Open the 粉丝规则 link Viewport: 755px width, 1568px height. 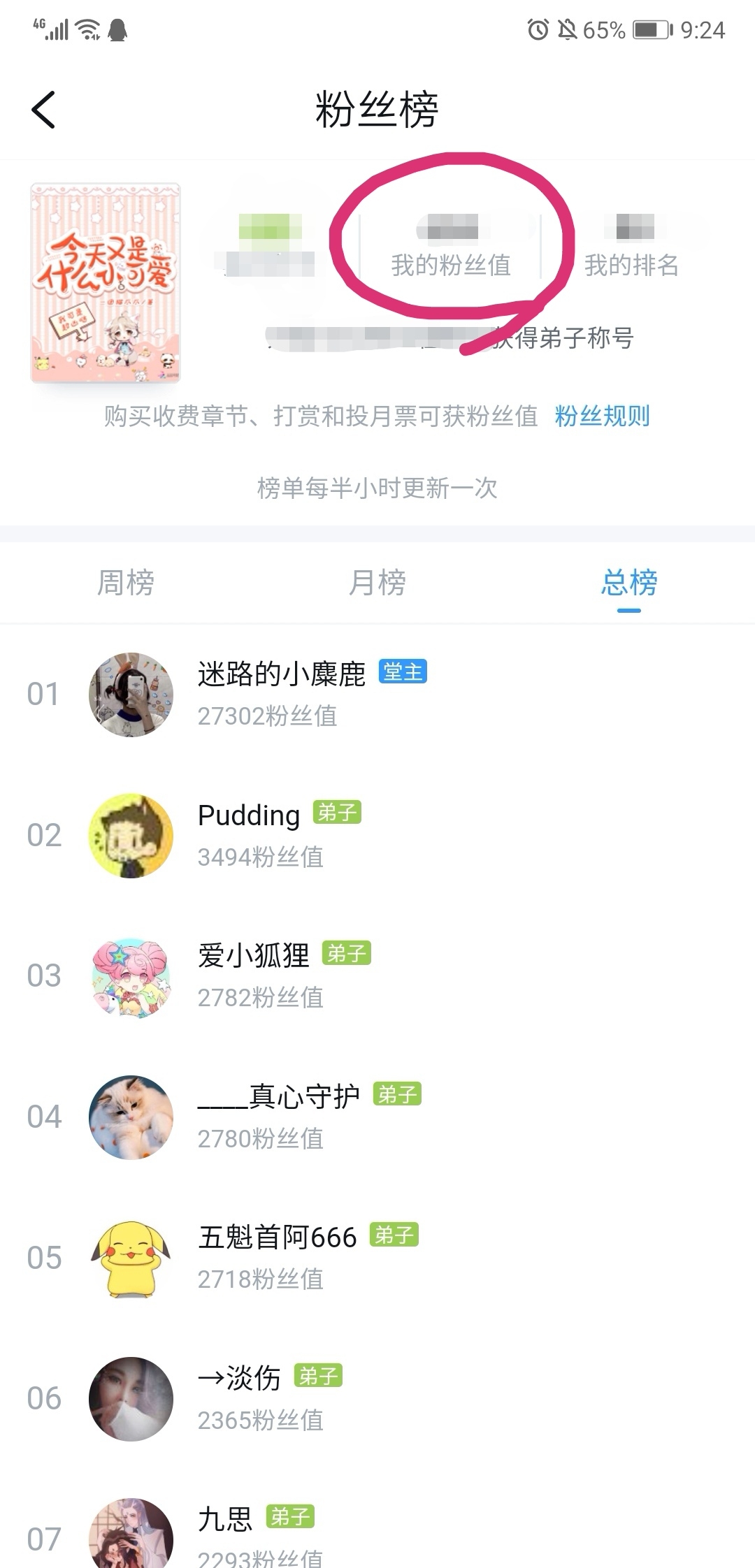point(602,416)
